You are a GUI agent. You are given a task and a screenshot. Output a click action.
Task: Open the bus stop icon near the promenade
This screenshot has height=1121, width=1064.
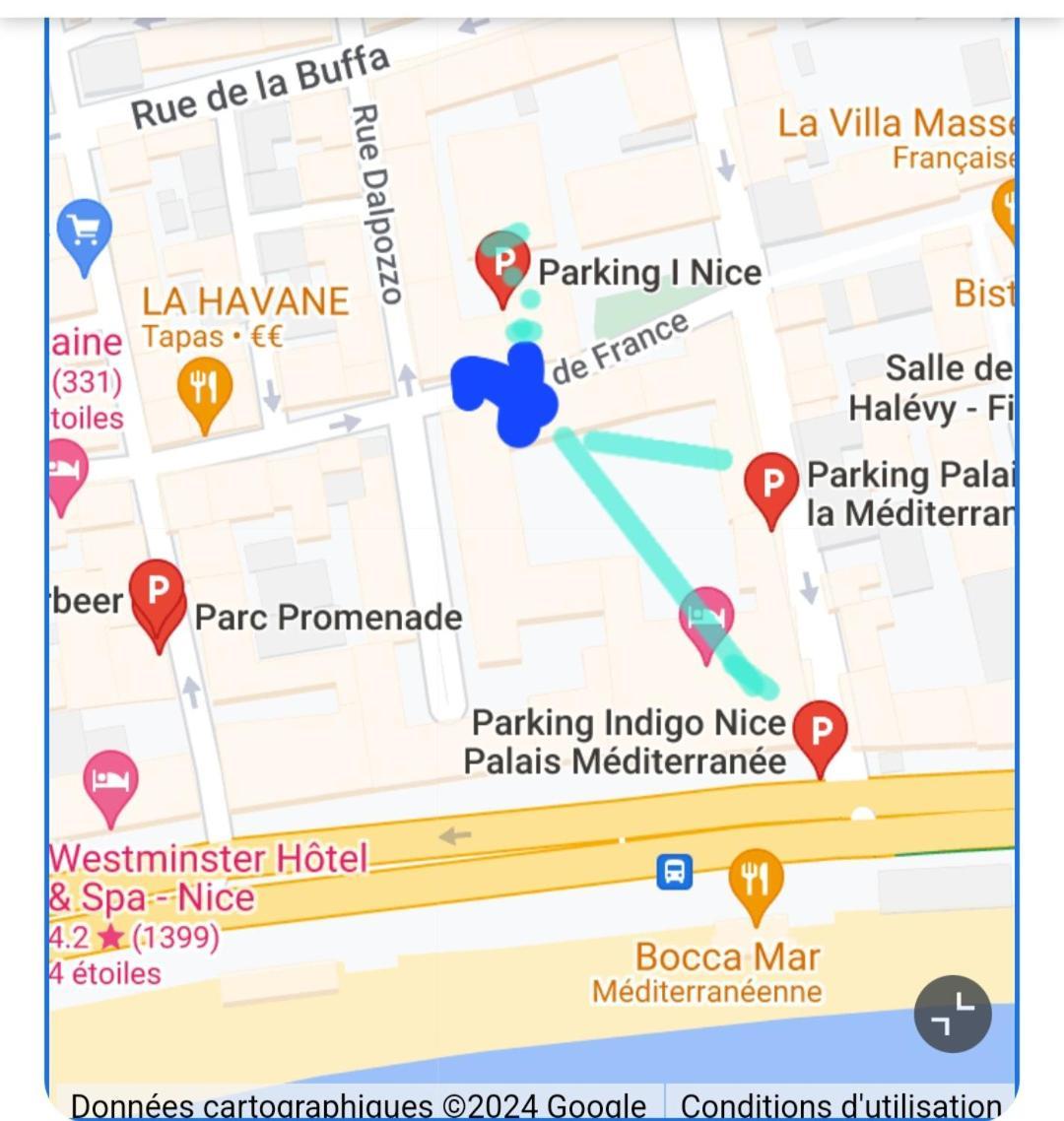coord(673,871)
